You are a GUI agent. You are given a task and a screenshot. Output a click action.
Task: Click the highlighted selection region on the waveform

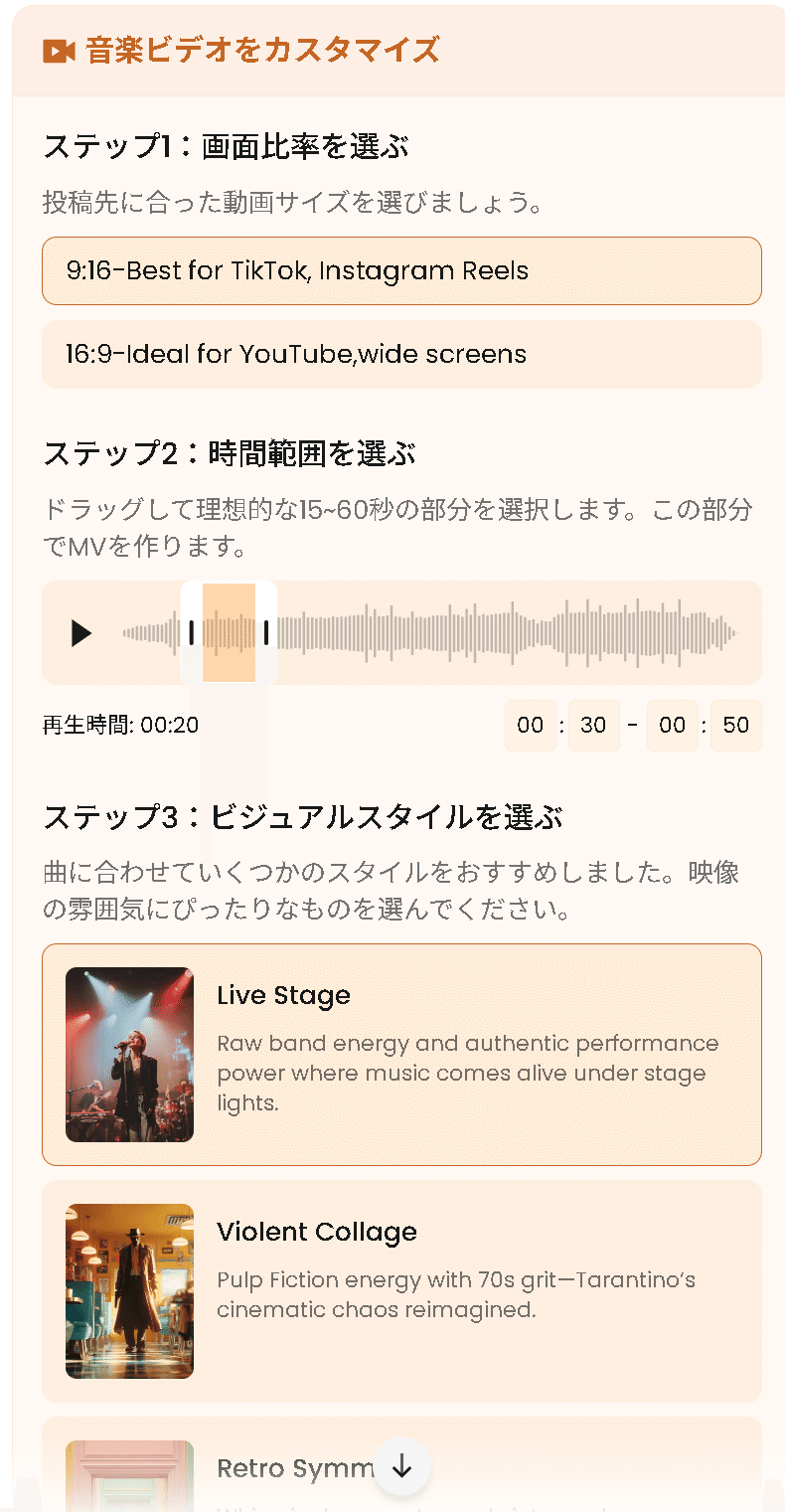click(229, 632)
